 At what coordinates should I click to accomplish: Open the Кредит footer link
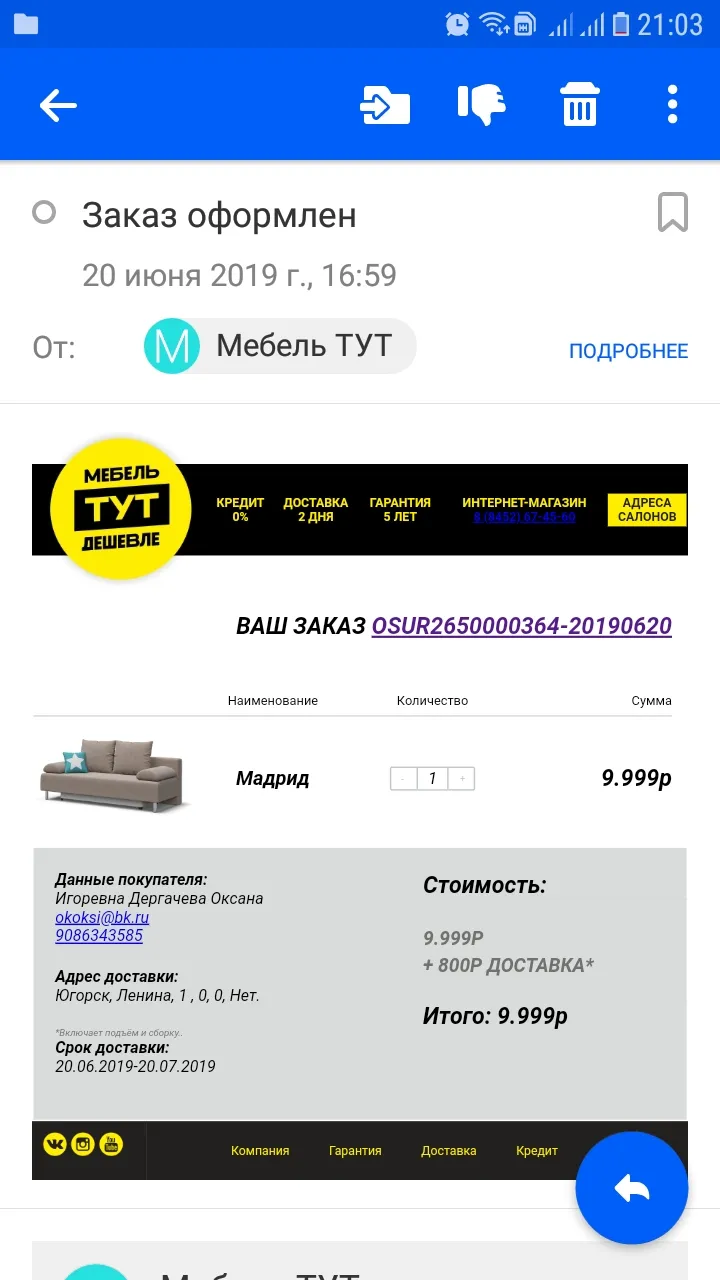(x=537, y=1151)
